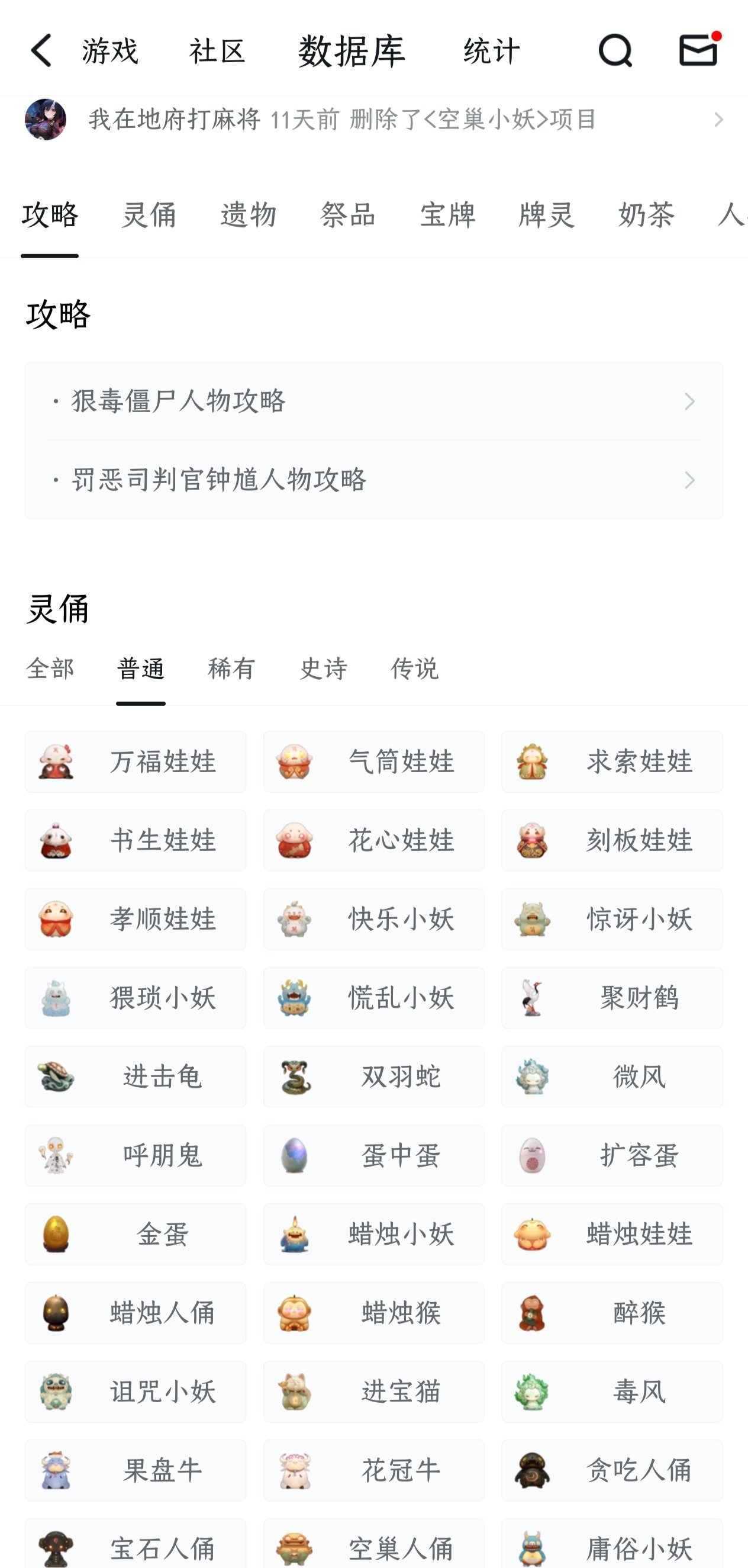The width and height of the screenshot is (748, 1568).
Task: View the 进宝猫 entry
Action: click(x=373, y=1392)
